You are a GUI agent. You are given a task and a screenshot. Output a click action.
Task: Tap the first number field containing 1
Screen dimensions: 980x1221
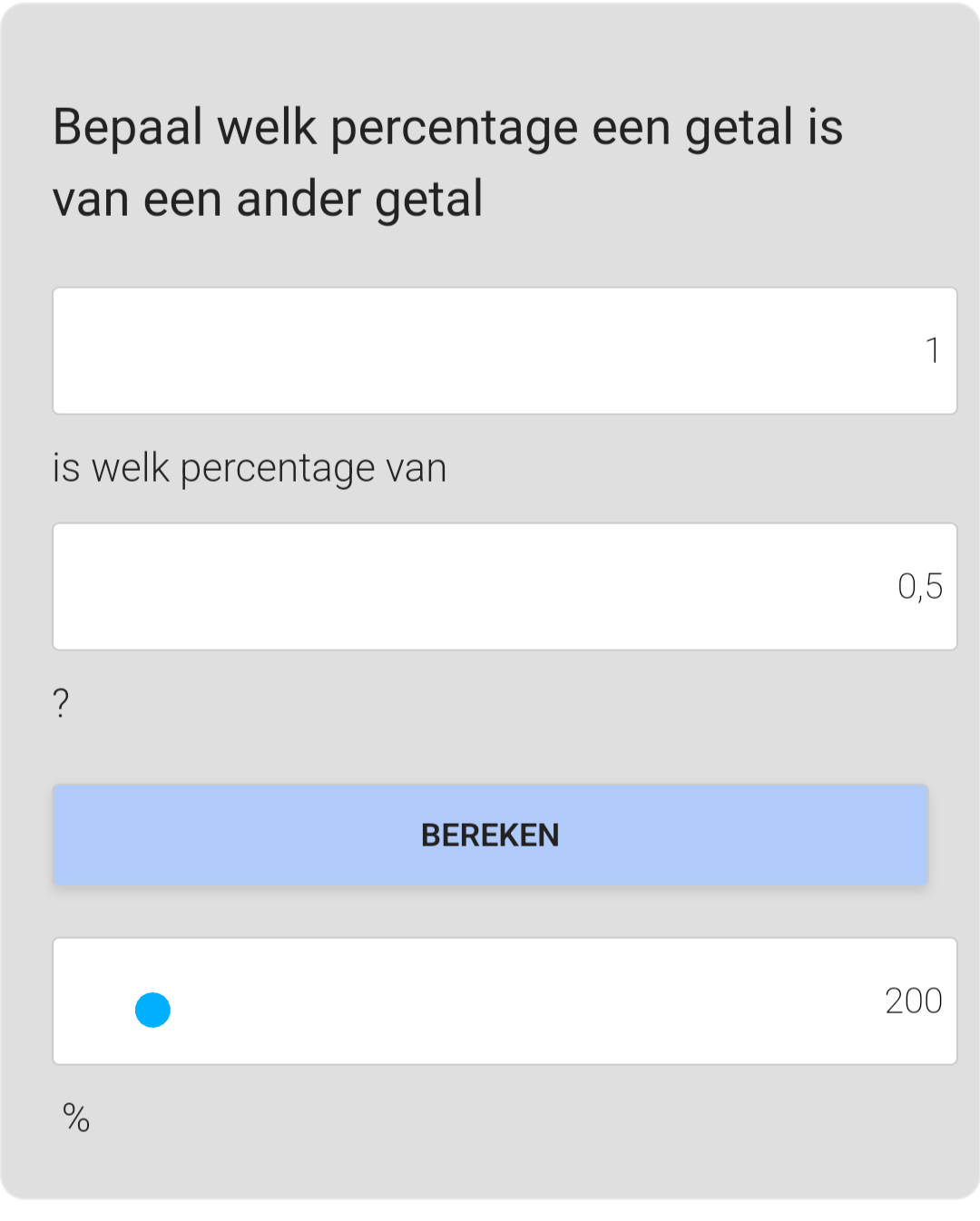tap(505, 351)
